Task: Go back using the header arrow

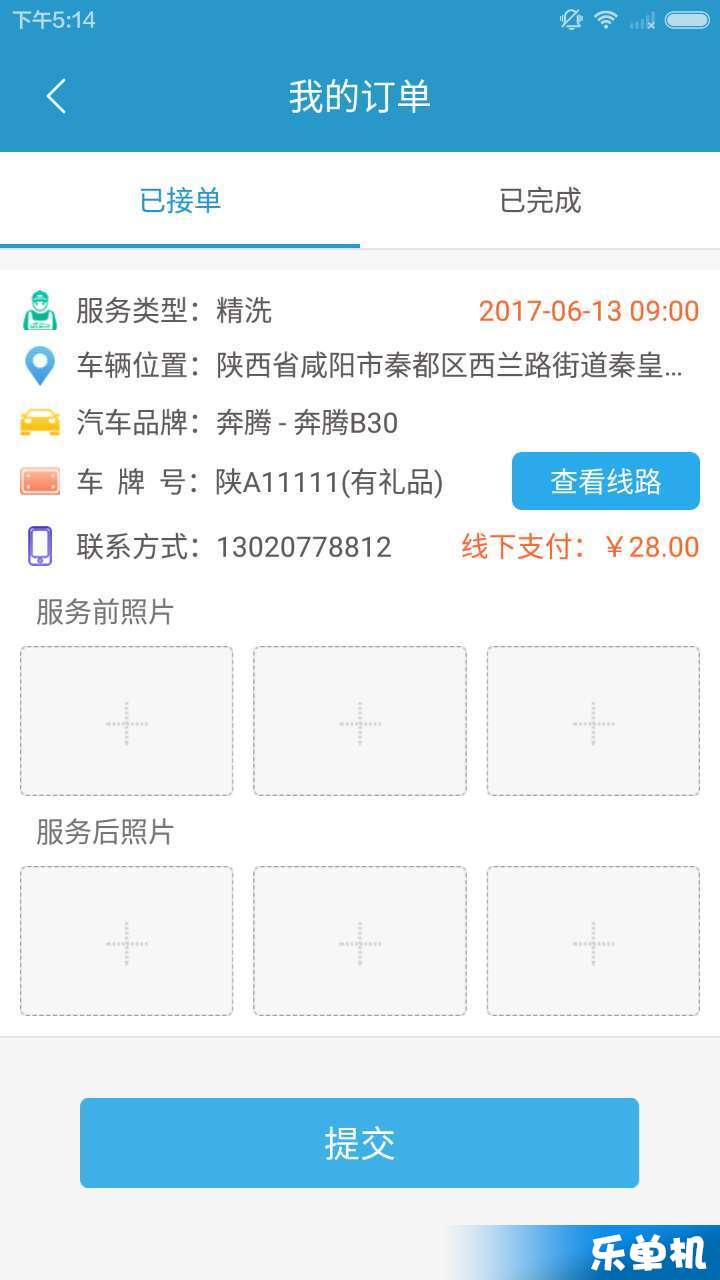Action: [x=56, y=96]
